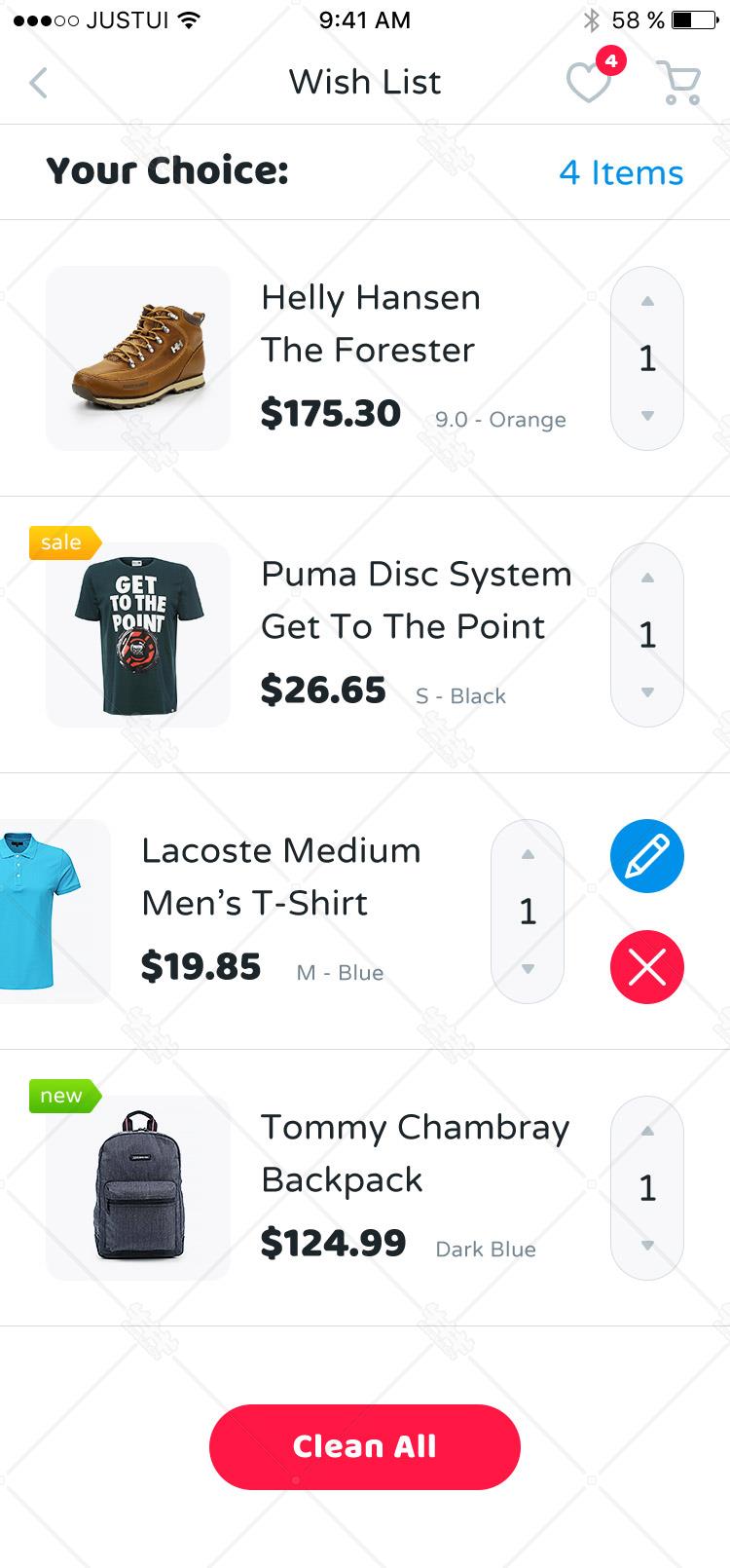The height and width of the screenshot is (1568, 730).
Task: Increase quantity of Tommy Chambray Backpack
Action: pos(647,1131)
